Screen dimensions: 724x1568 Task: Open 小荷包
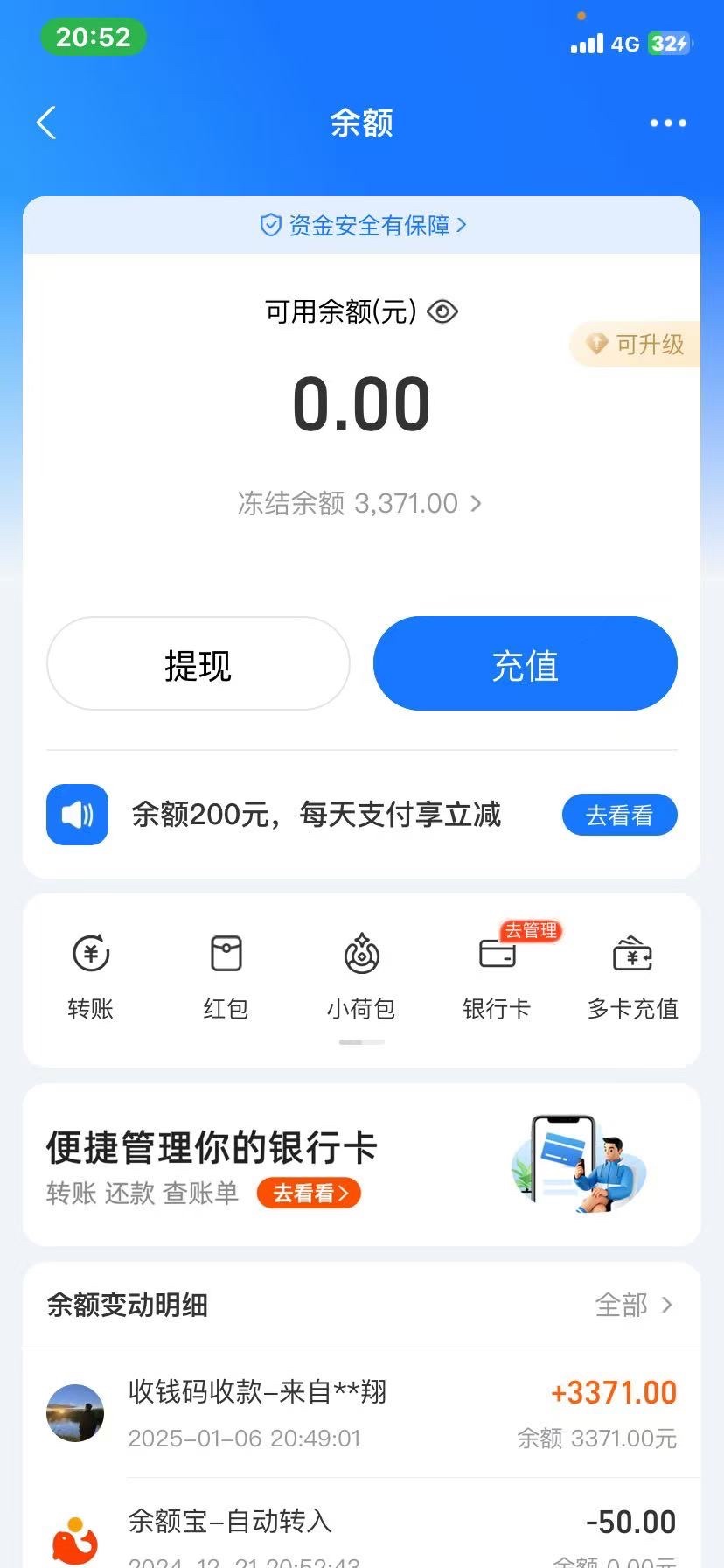[x=361, y=975]
